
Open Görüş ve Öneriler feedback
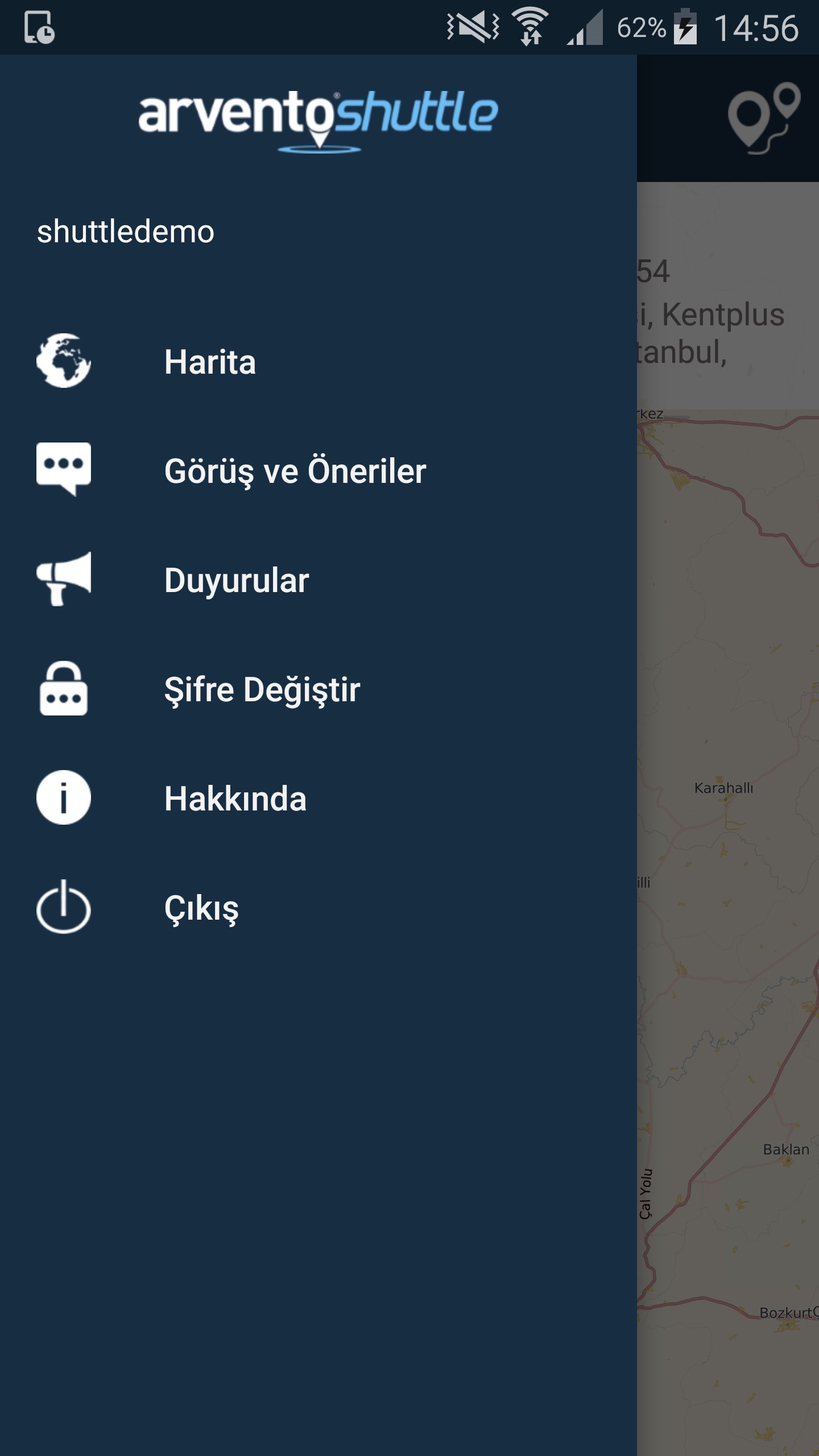coord(318,470)
